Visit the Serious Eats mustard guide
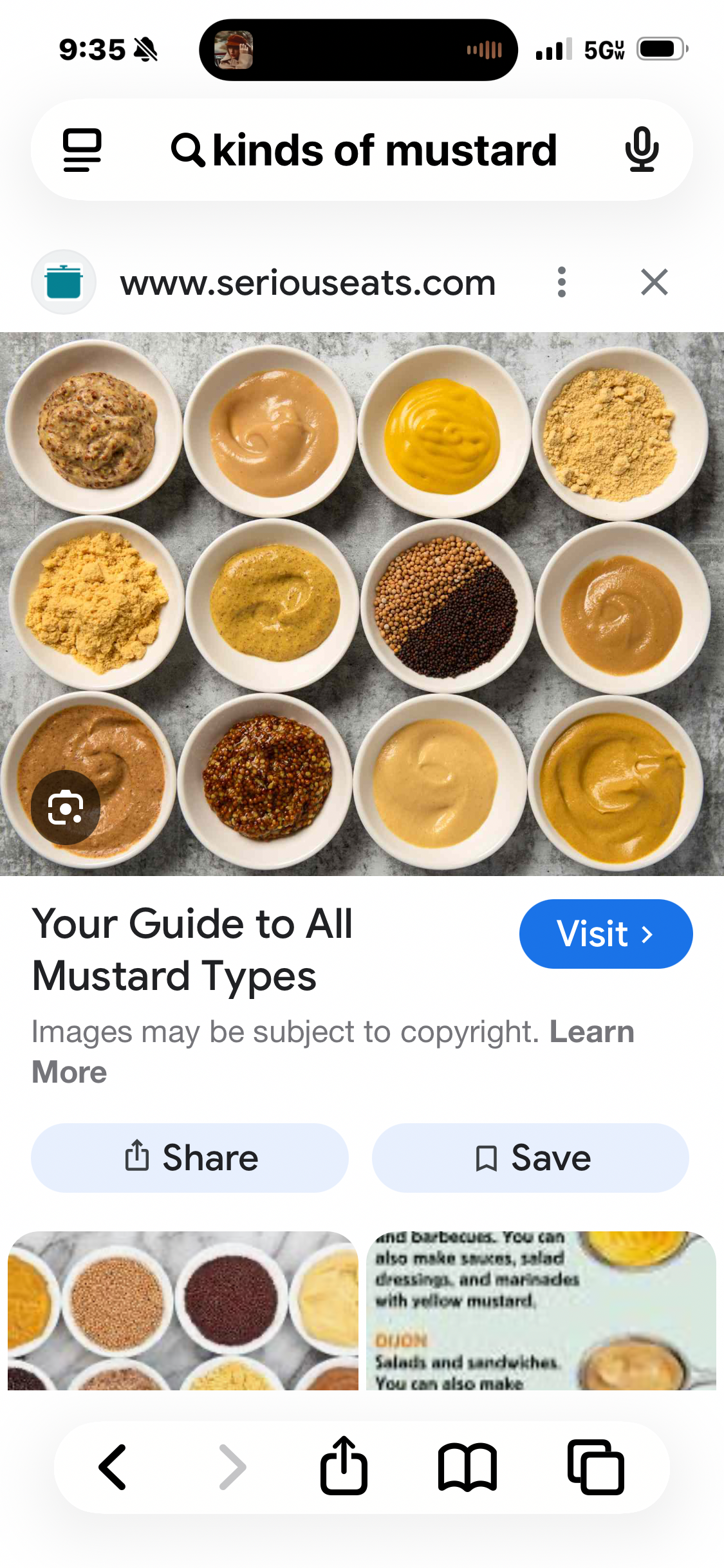This screenshot has width=724, height=1568. coord(606,934)
